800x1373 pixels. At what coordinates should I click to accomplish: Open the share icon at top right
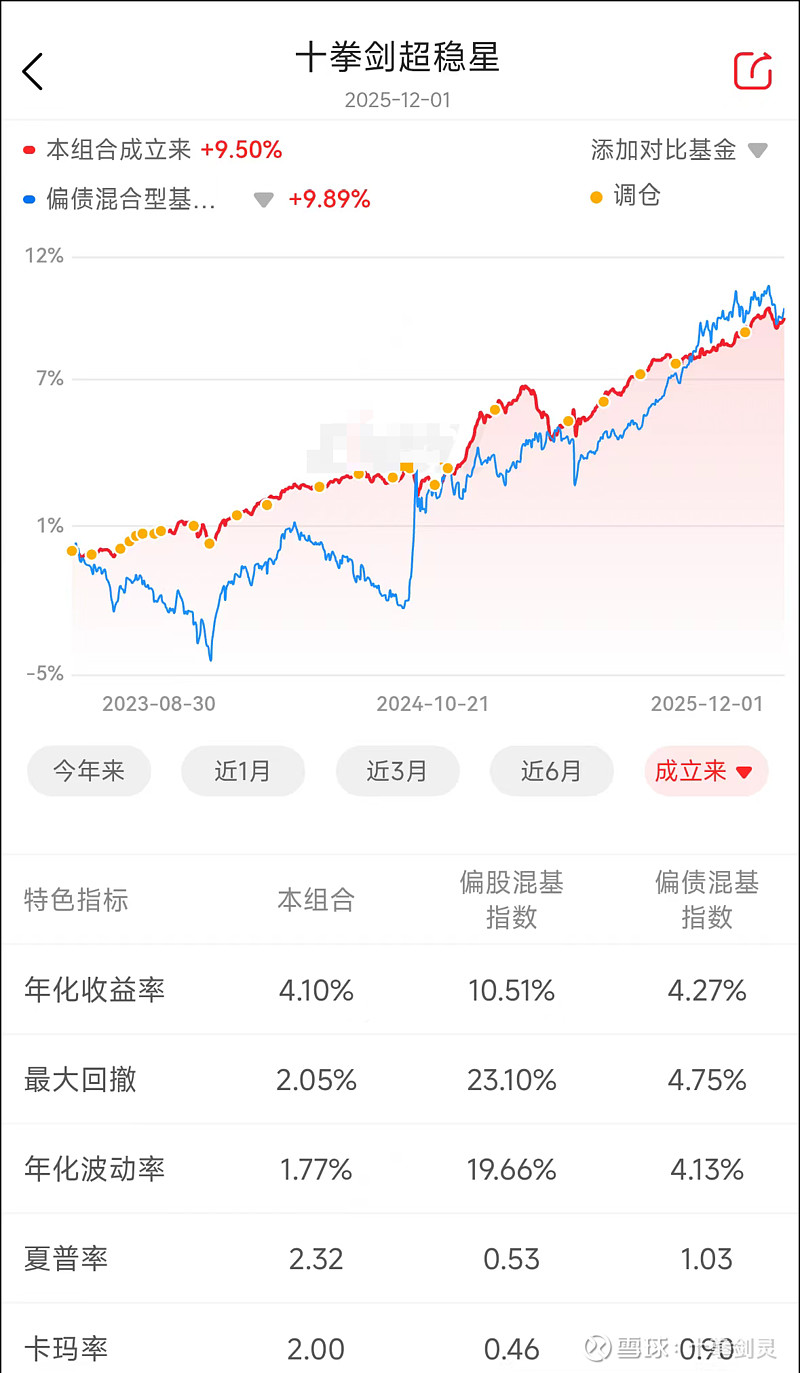(752, 71)
